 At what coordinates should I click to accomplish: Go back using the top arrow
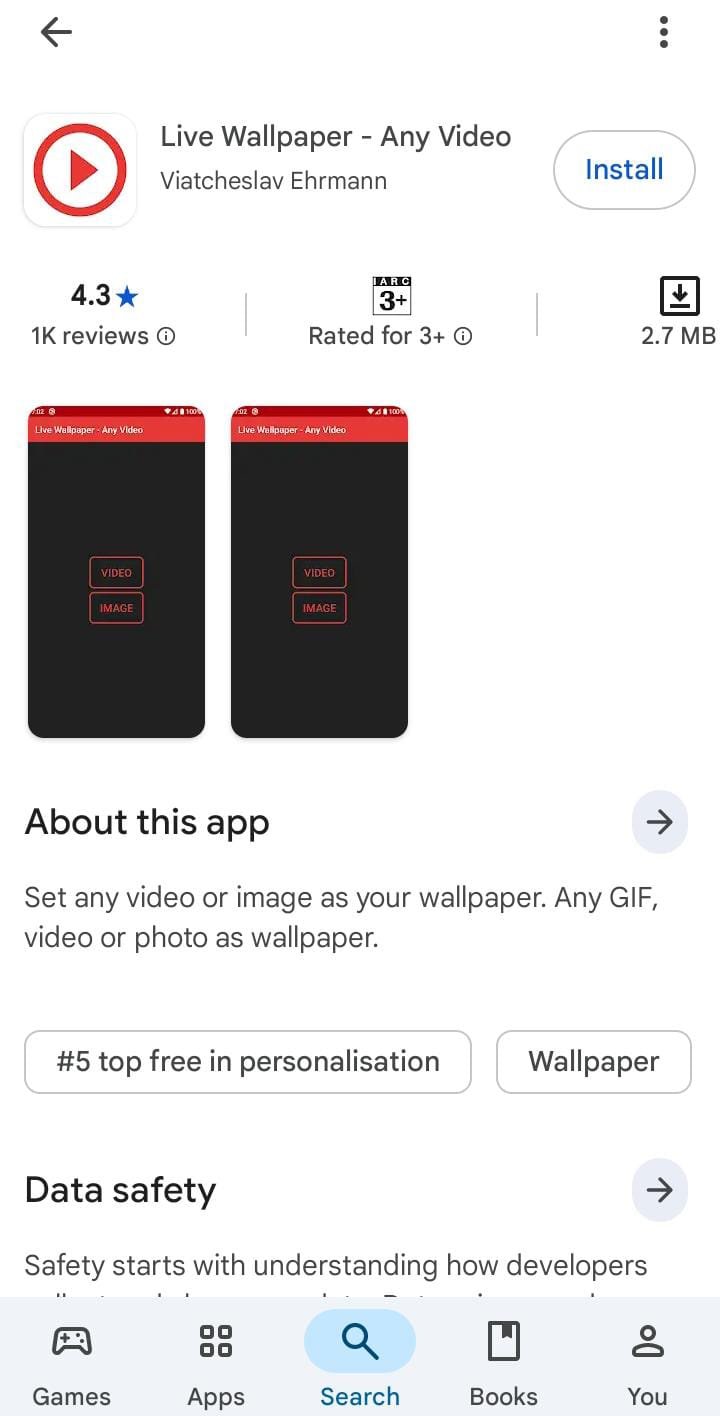56,33
